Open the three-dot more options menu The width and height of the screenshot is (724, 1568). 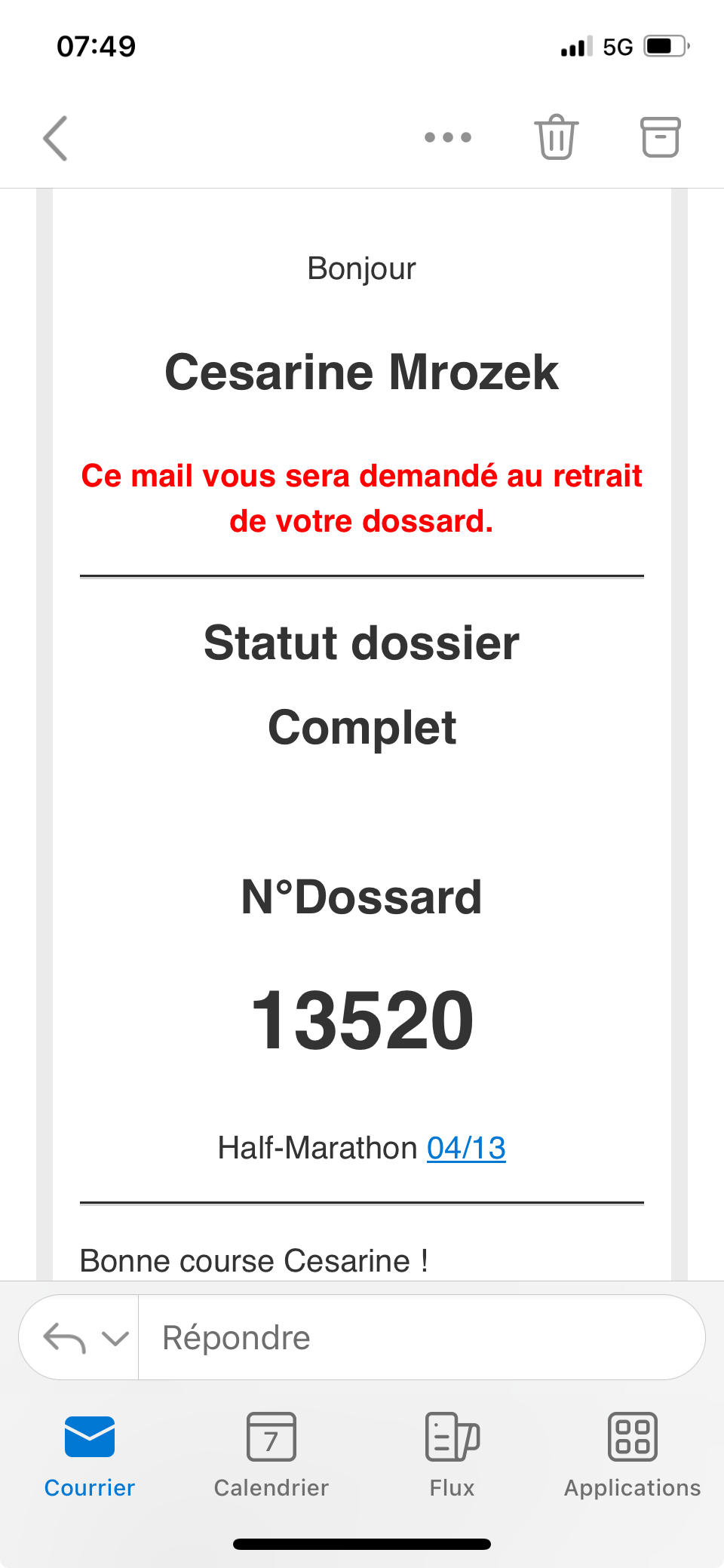(448, 137)
